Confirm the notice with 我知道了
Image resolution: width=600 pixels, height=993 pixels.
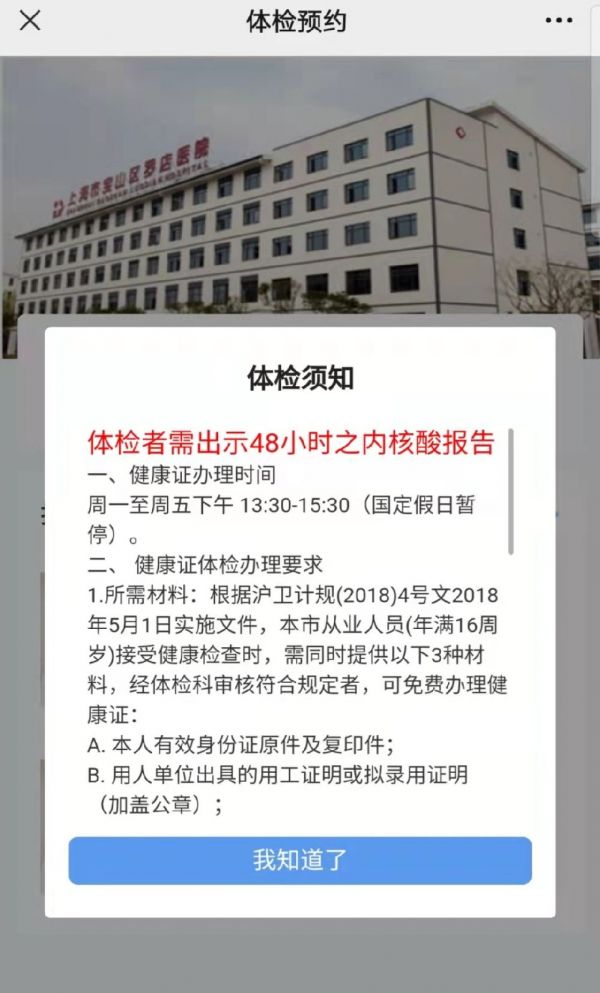pos(300,860)
